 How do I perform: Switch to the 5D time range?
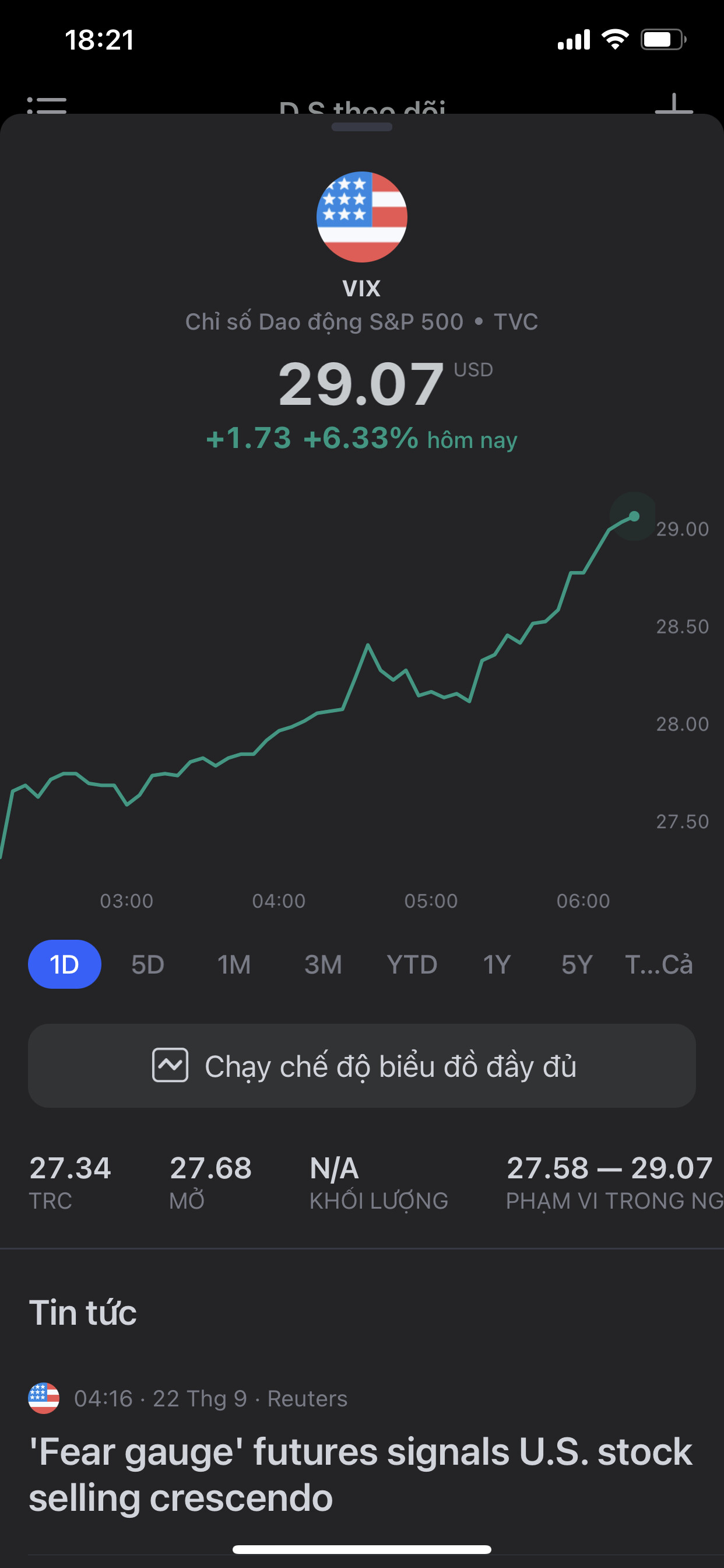(x=148, y=964)
